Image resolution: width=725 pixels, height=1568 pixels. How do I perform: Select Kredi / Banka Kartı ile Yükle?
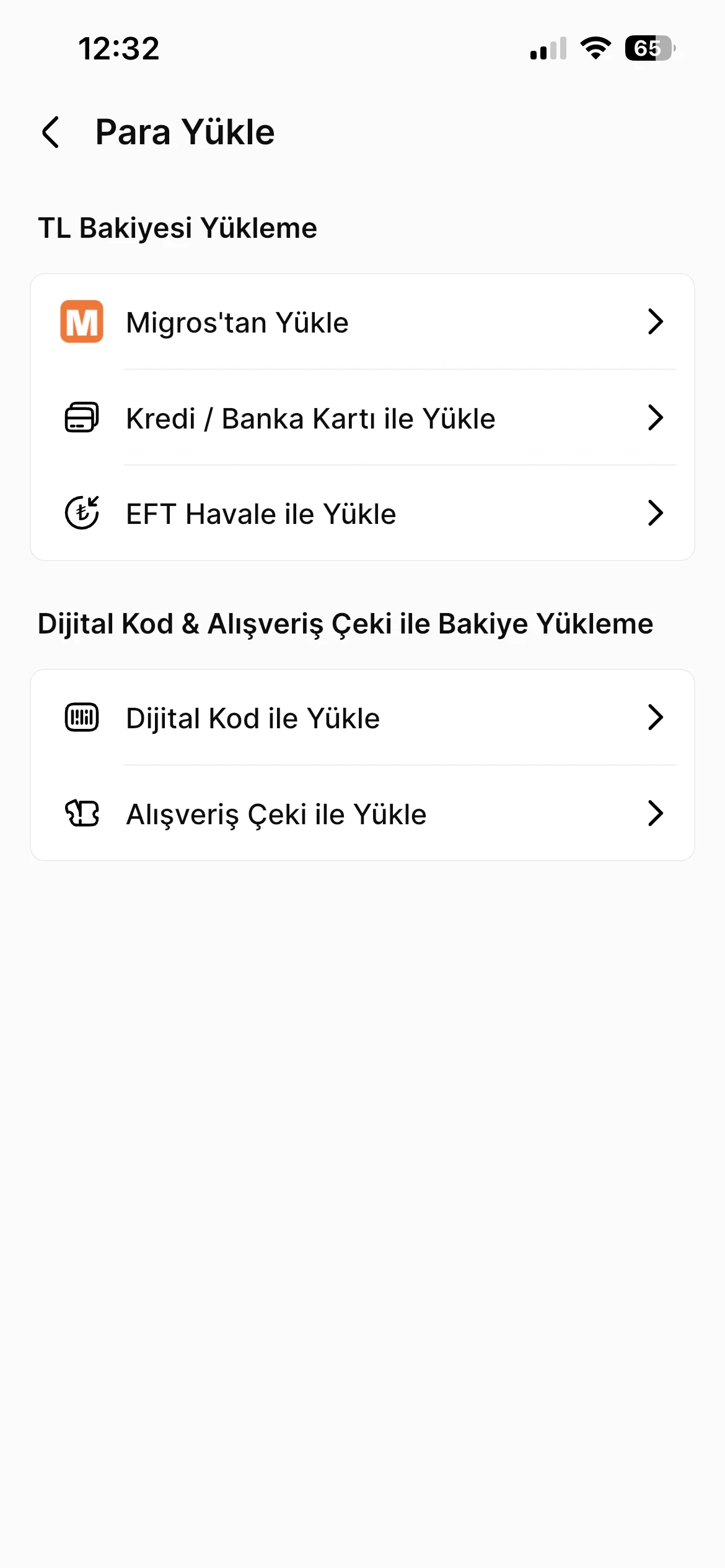tap(362, 418)
